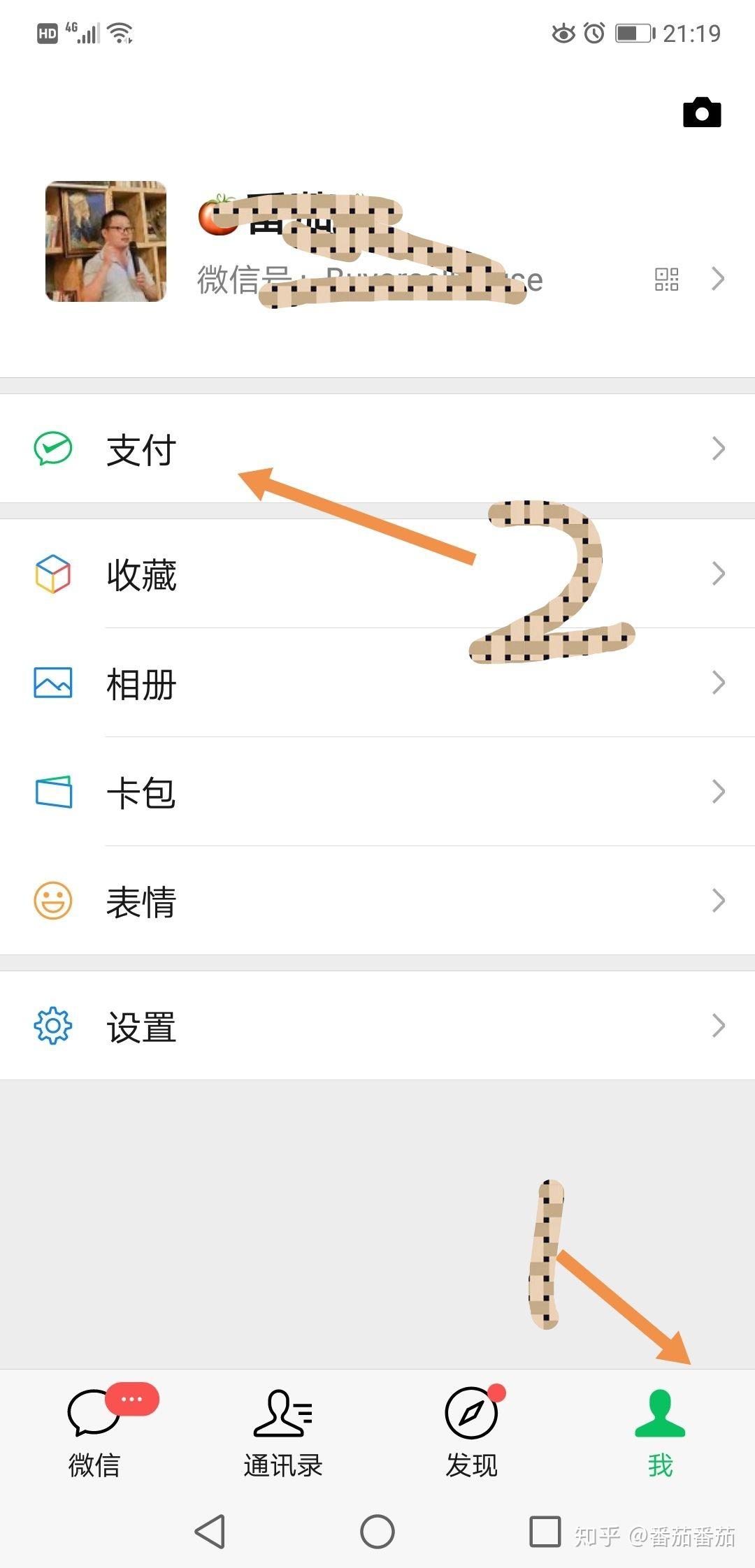
Task: Open the camera icon at top
Action: pyautogui.click(x=702, y=112)
